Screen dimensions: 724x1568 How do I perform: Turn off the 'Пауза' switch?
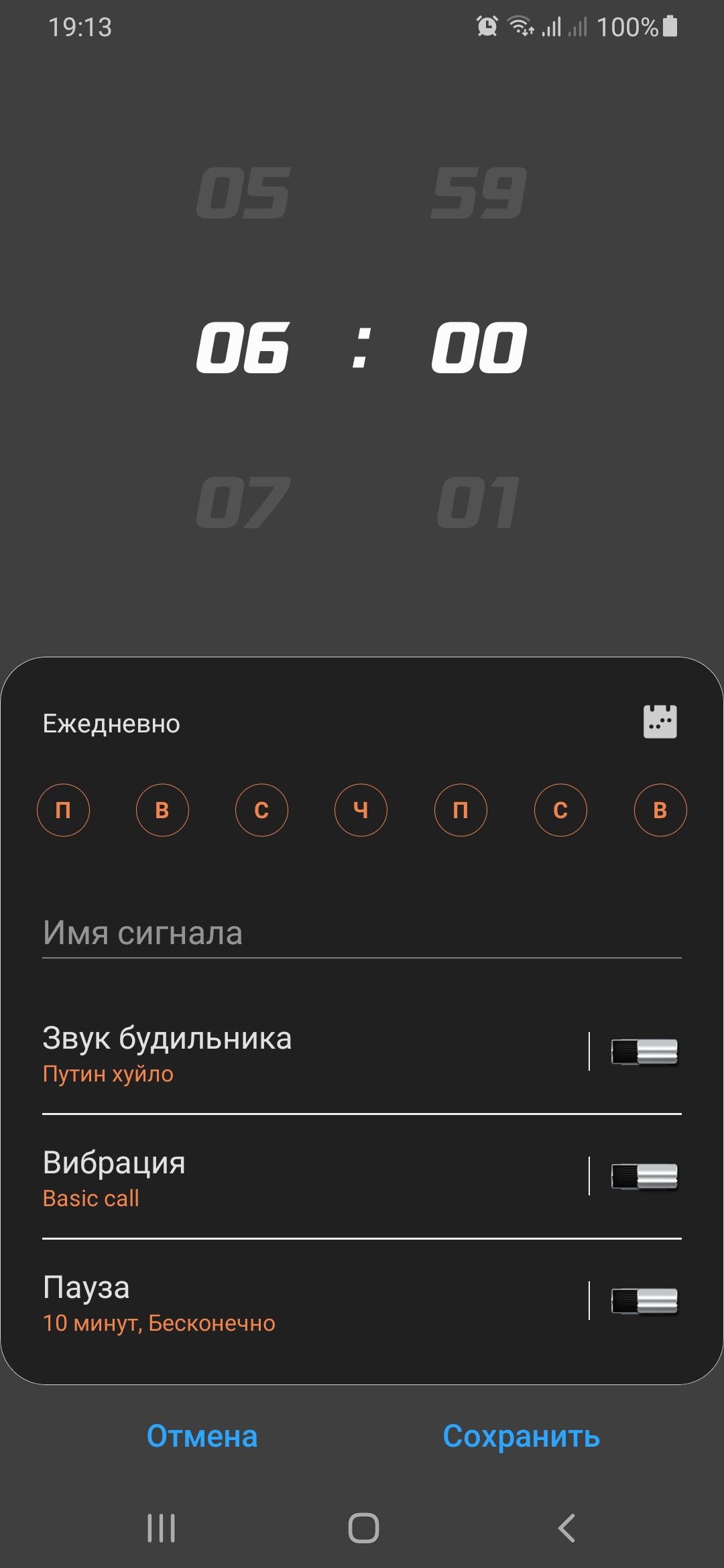(x=644, y=1301)
